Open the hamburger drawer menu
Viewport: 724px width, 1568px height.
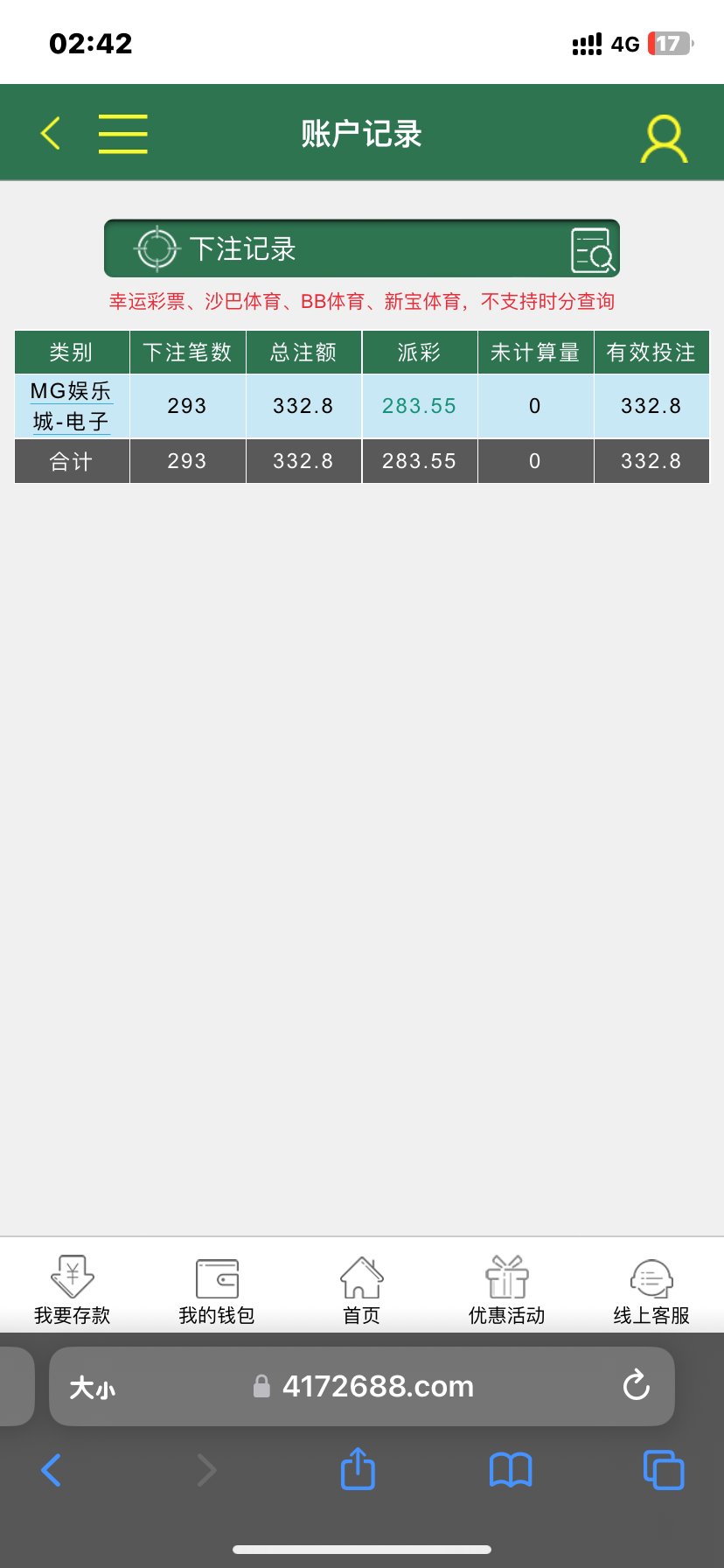[122, 134]
